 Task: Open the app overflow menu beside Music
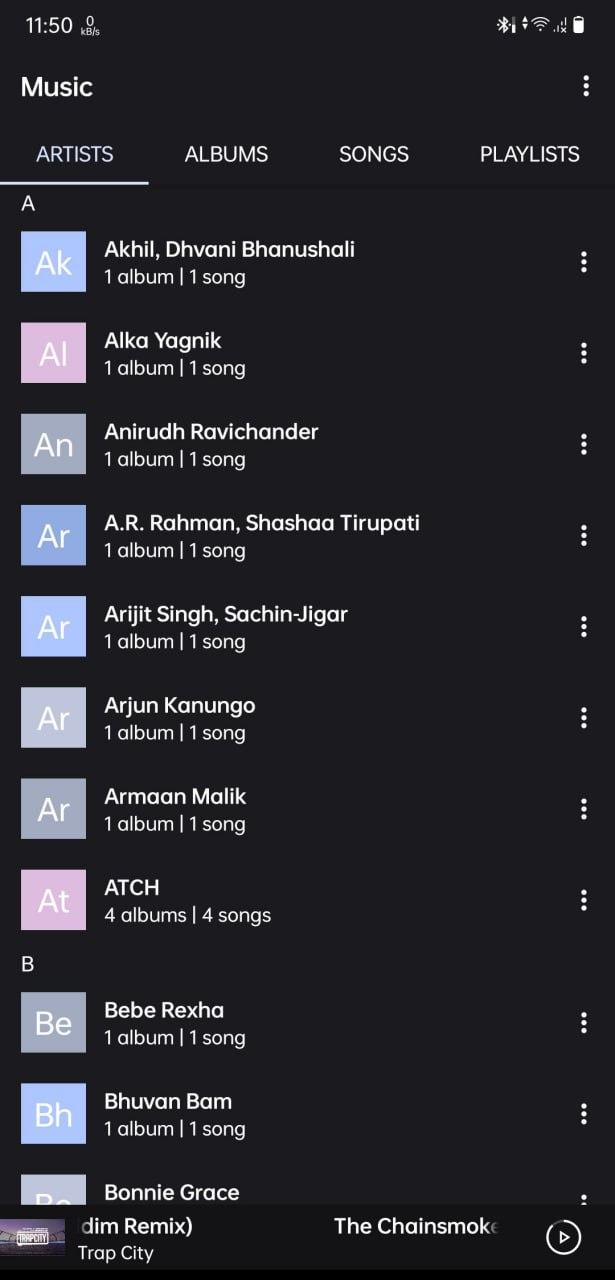point(586,87)
